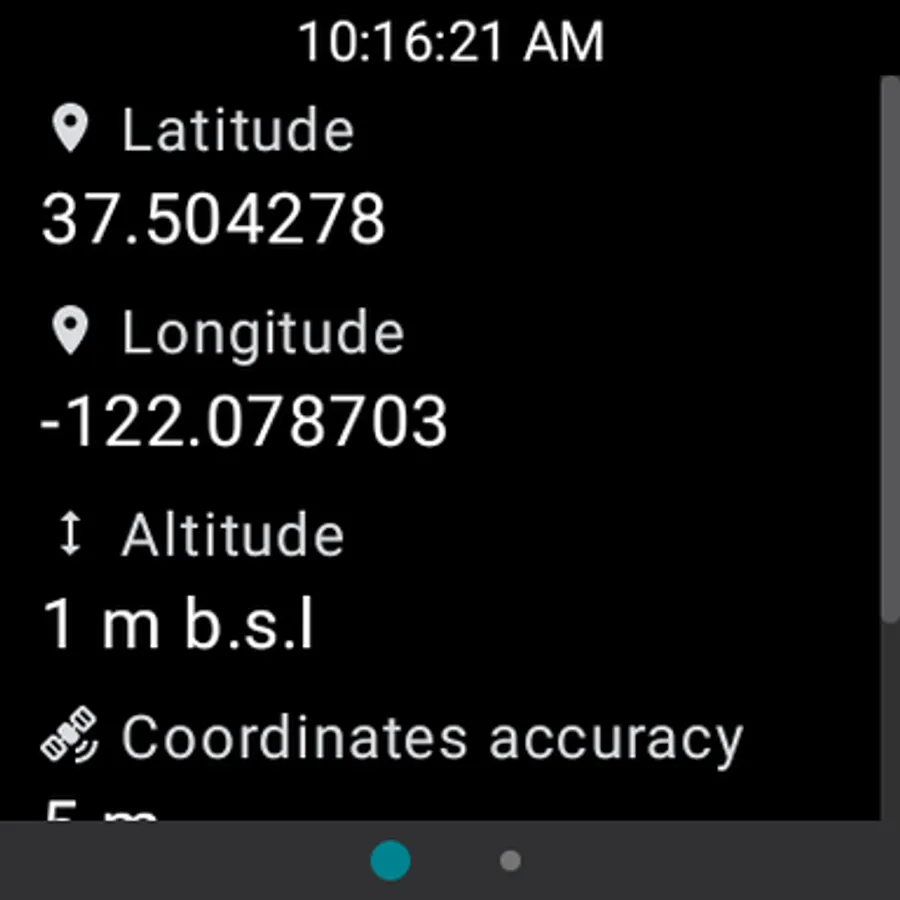This screenshot has height=900, width=900.
Task: Go to the second page via the grey dot
Action: 510,860
